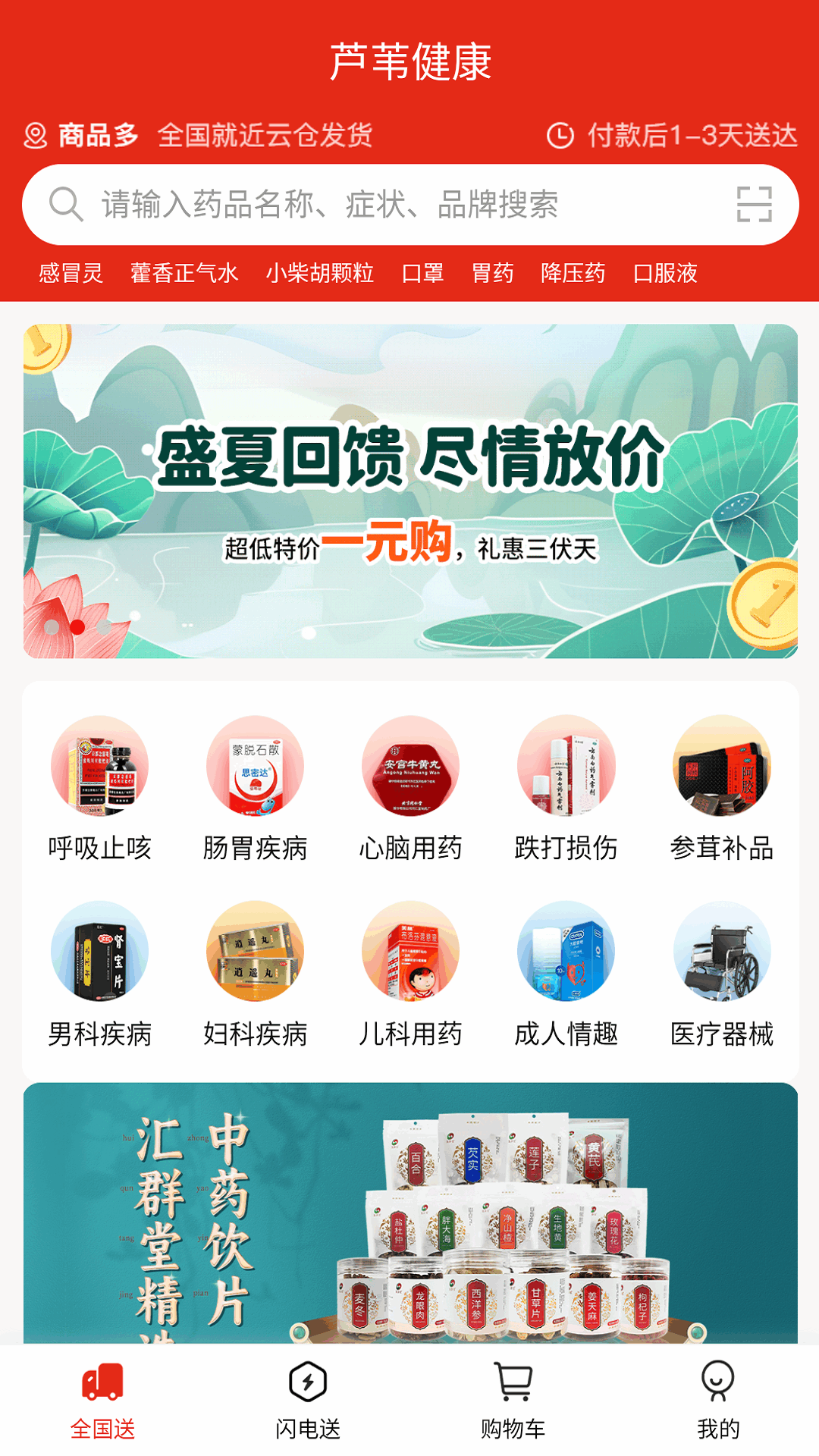Browse the 儿科用药 category
819x1456 pixels.
(410, 976)
